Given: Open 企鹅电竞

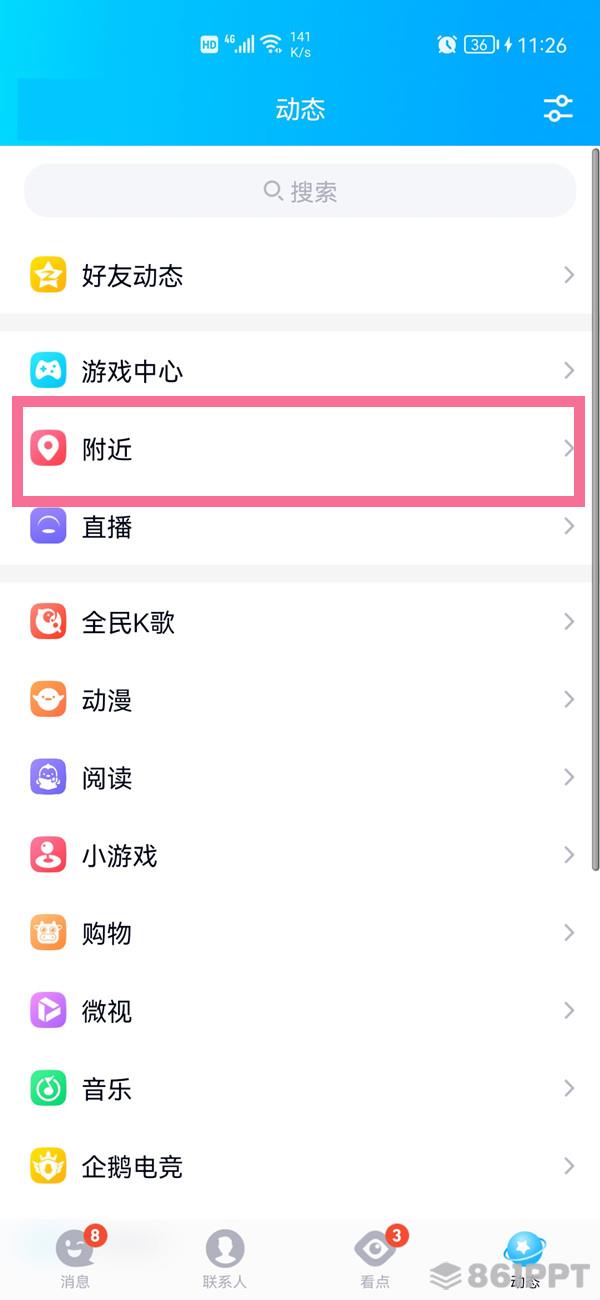Looking at the screenshot, I should tap(300, 1166).
